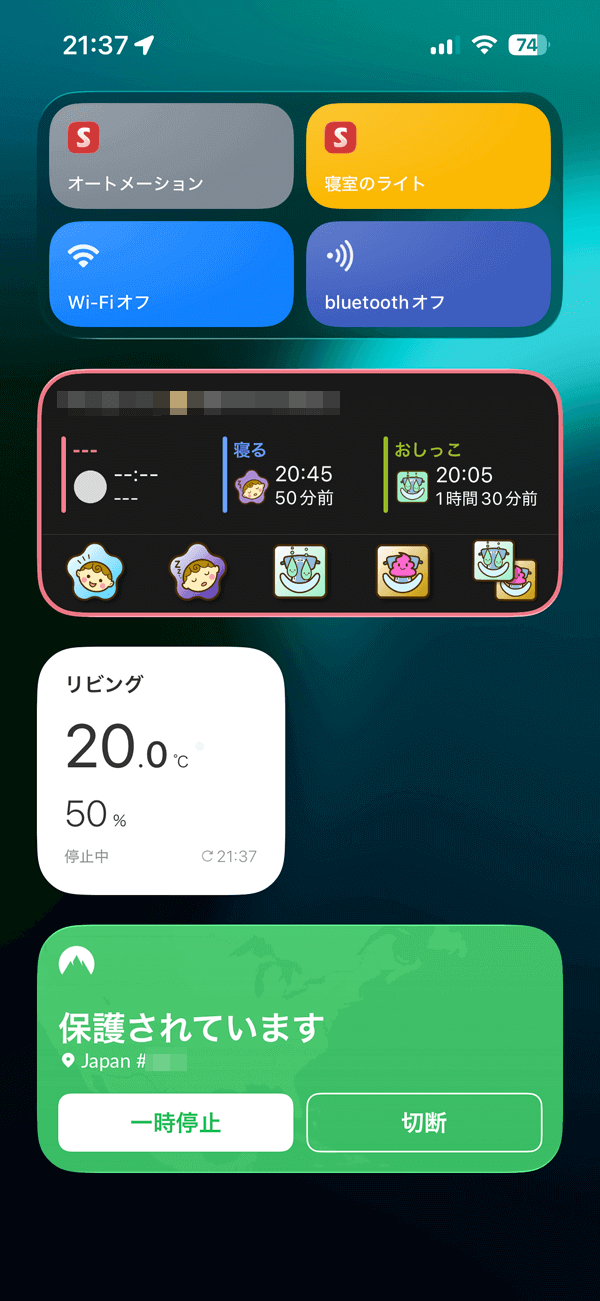
Task: Run the オートメーション shortcut
Action: tap(171, 156)
